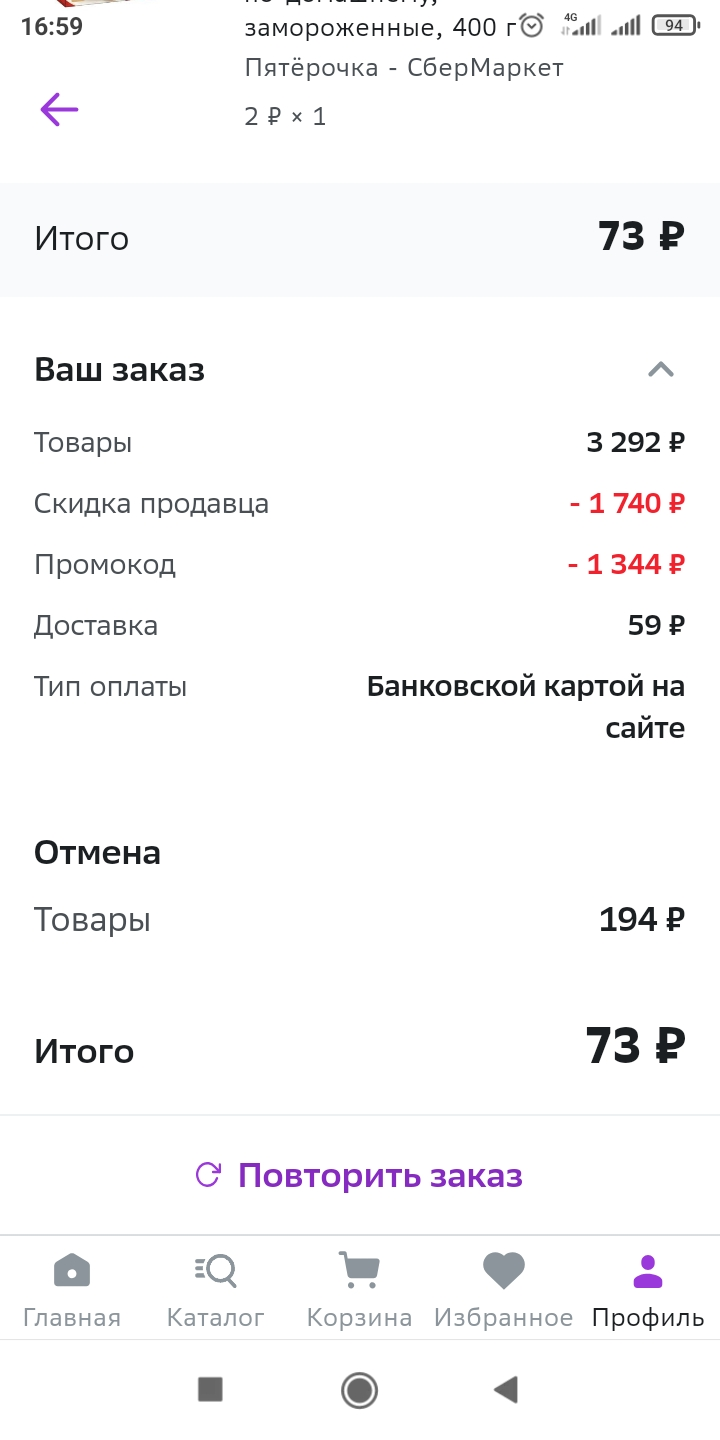720x1440 pixels.
Task: Switch to the Избранное tab
Action: point(503,1289)
